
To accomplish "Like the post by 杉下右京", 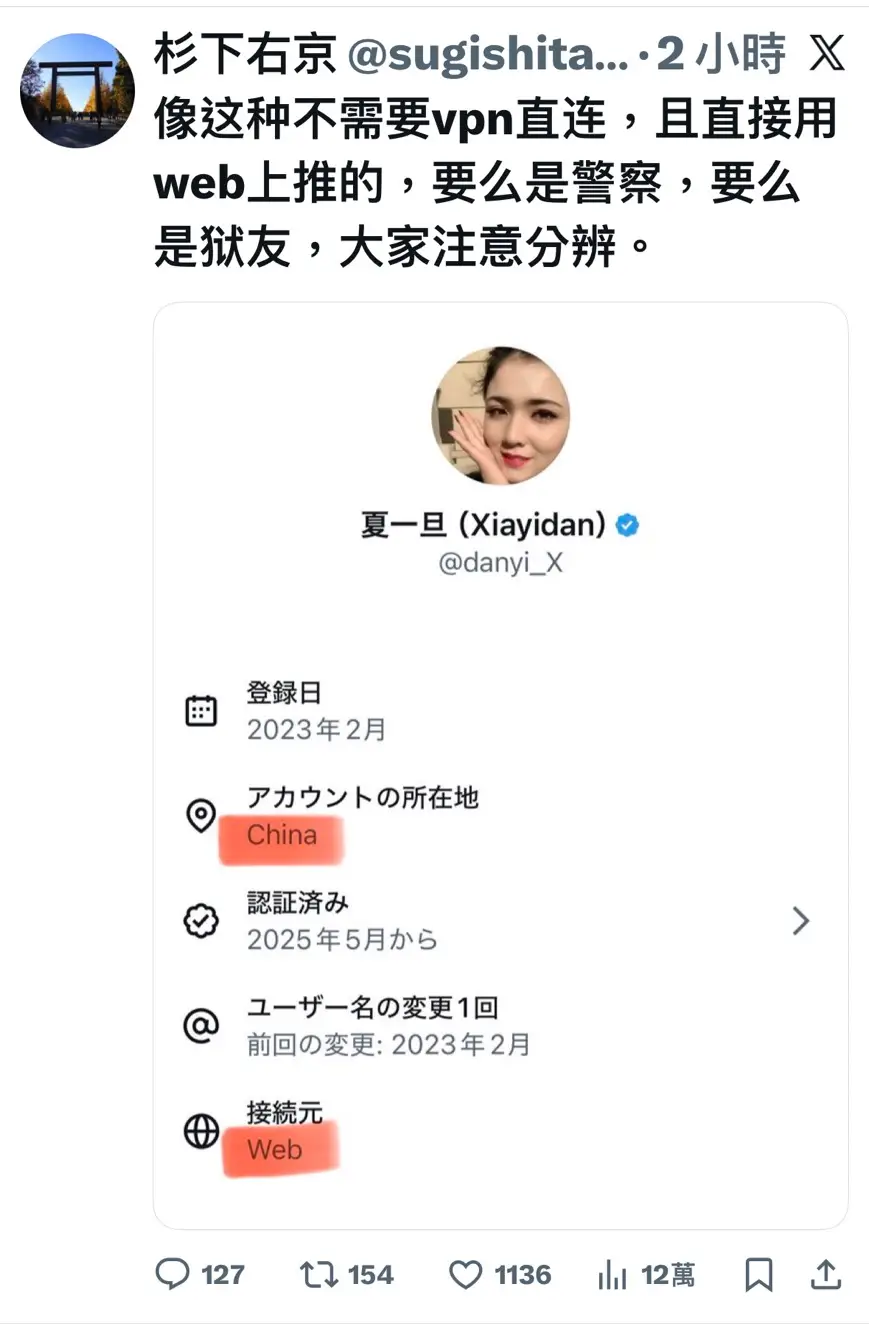I will tap(466, 1274).
